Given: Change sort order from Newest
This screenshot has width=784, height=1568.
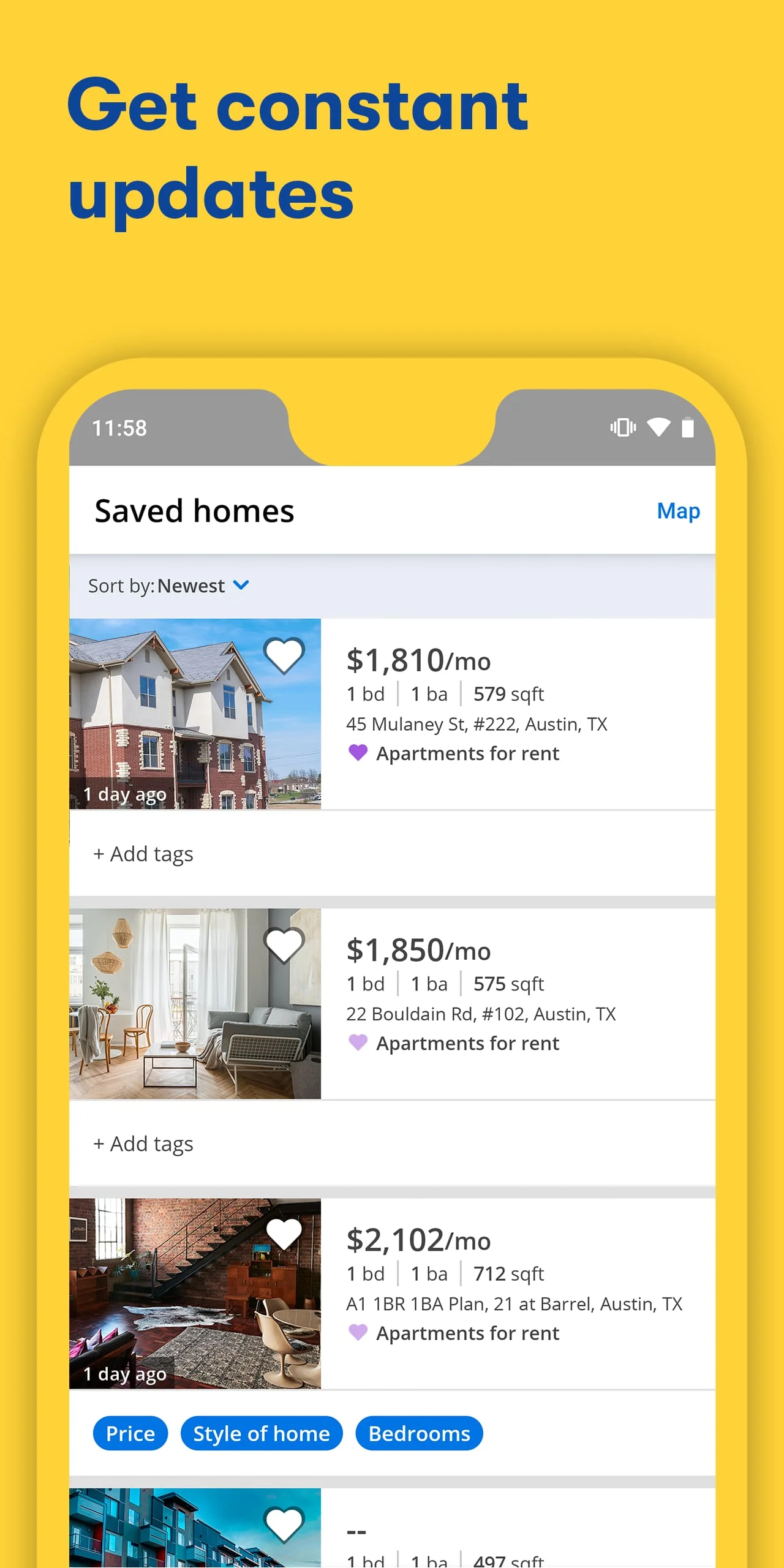Looking at the screenshot, I should click(190, 586).
